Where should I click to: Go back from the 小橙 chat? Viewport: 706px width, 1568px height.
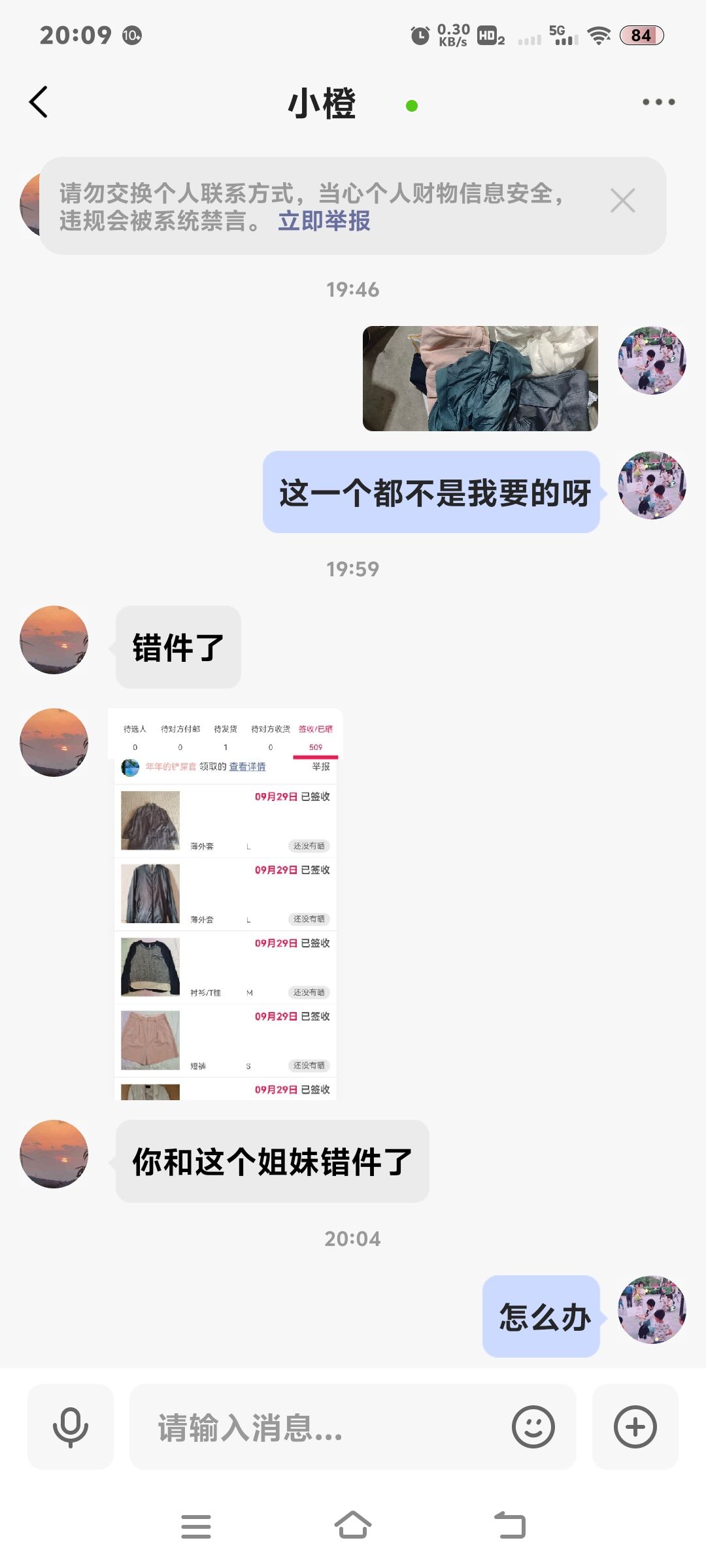(39, 103)
